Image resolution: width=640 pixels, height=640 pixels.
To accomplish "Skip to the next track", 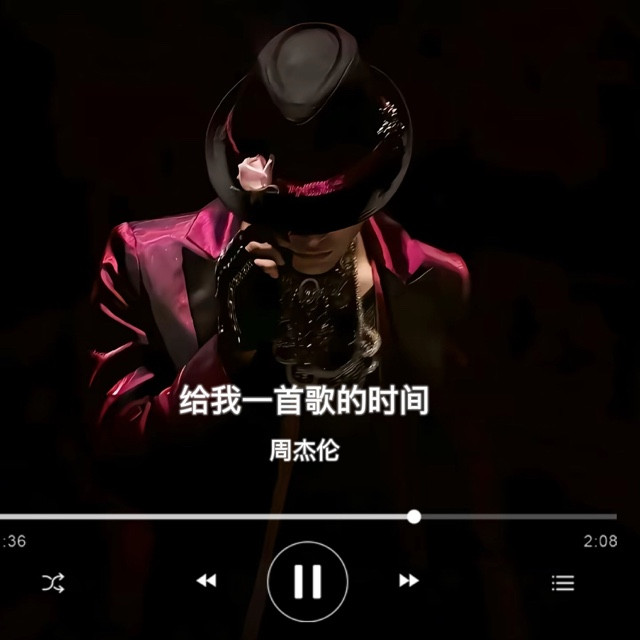I will 409,580.
